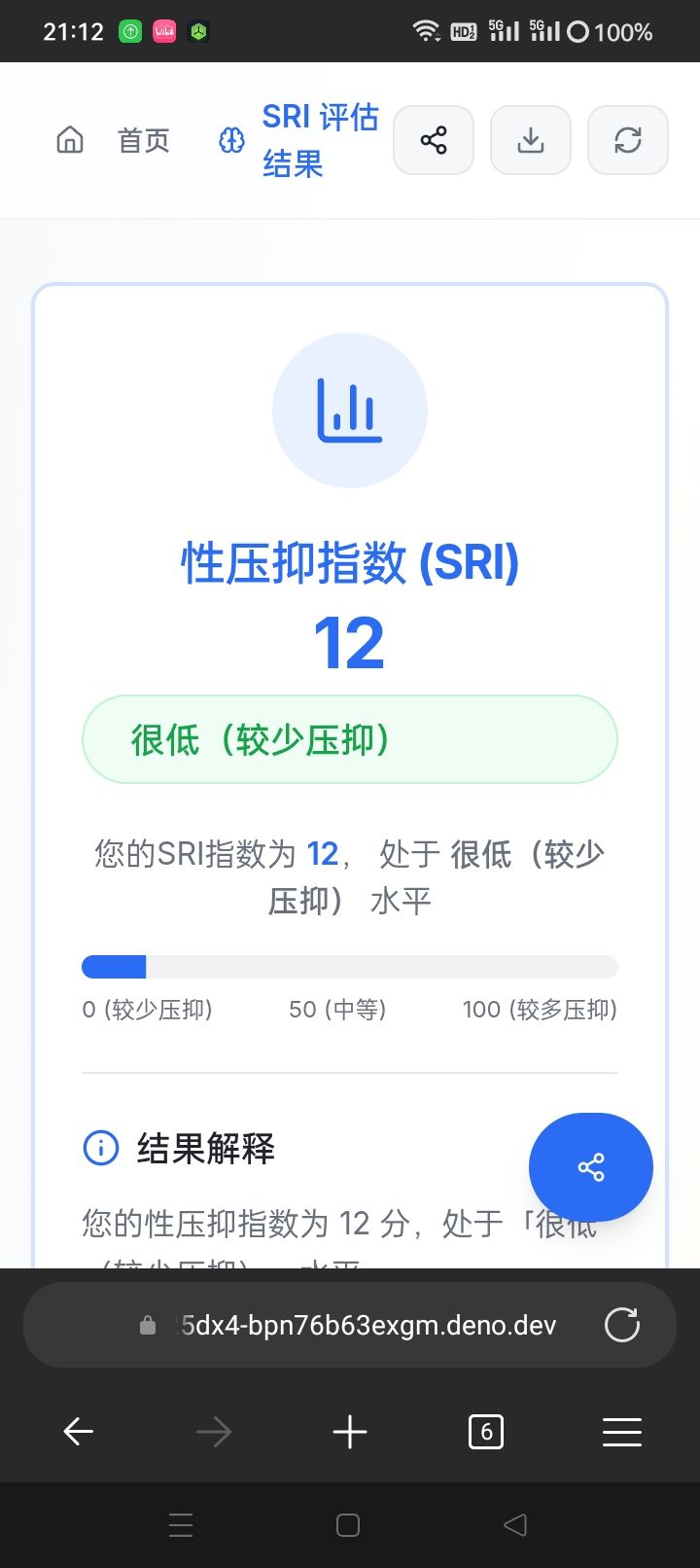Go to 首页 home link
Image resolution: width=700 pixels, height=1568 pixels.
click(115, 140)
